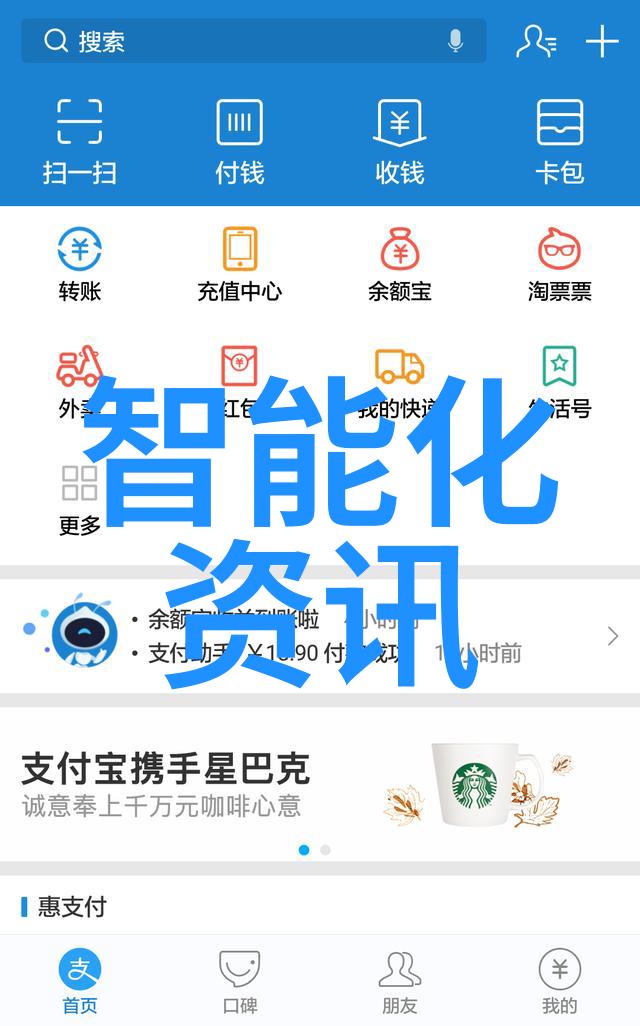This screenshot has height=1026, width=640.
Task: Select the 首页 tab
Action: pyautogui.click(x=79, y=980)
